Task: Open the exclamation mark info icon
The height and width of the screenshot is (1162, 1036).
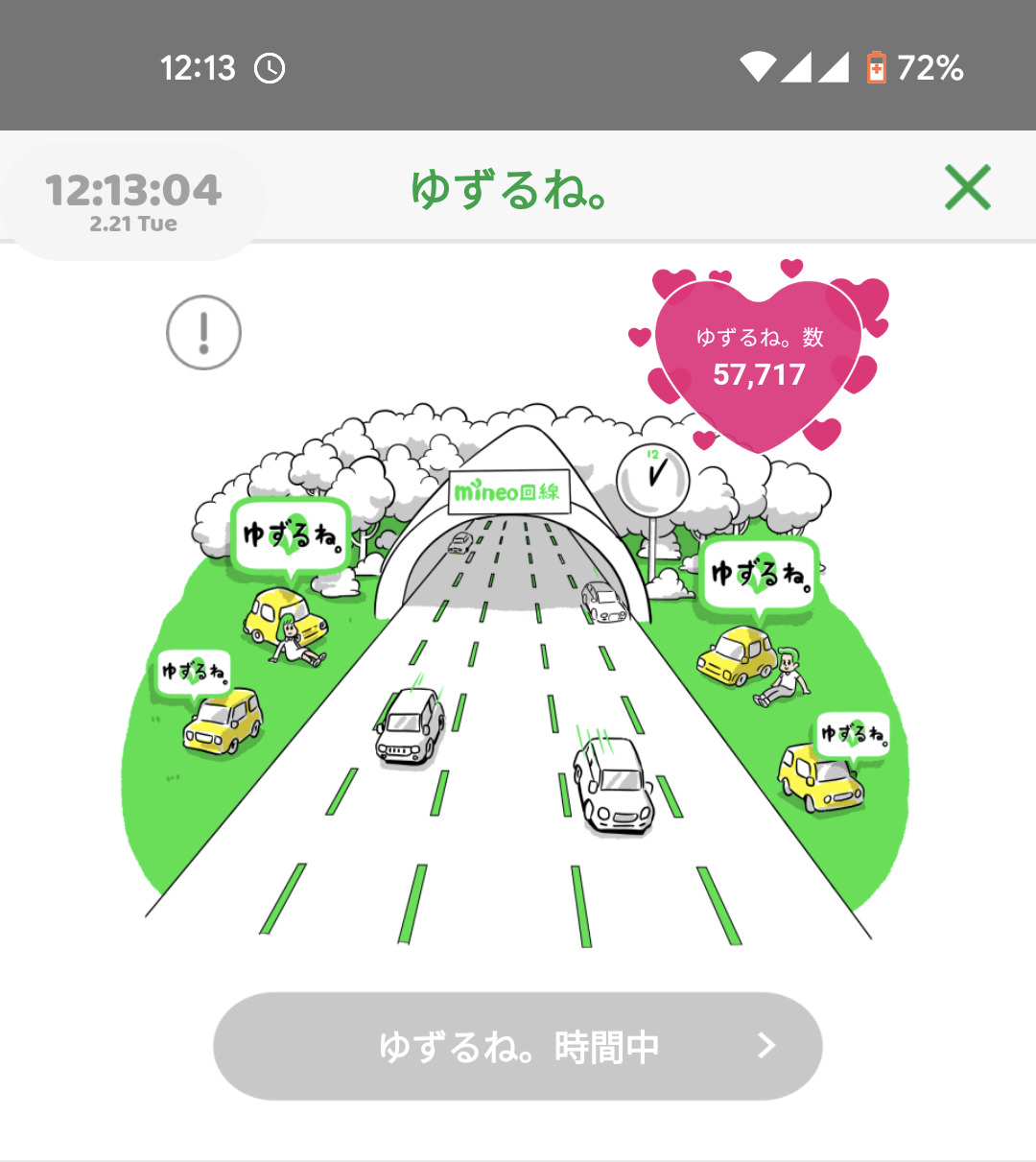Action: pos(203,332)
